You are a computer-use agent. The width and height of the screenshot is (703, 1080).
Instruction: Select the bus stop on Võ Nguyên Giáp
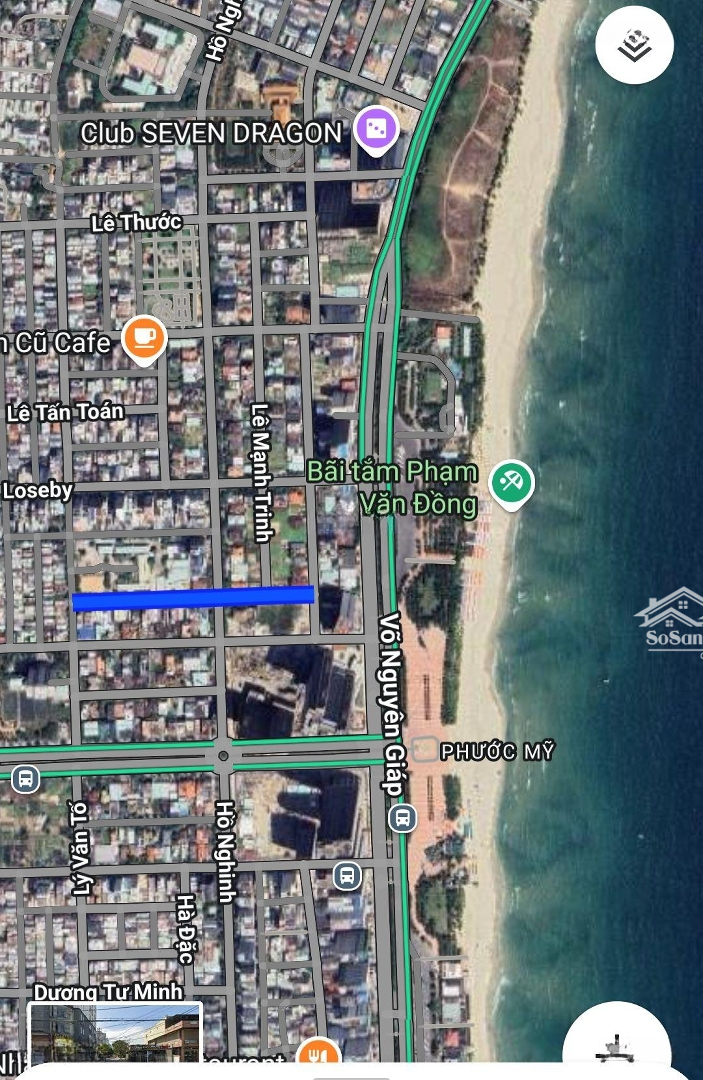pyautogui.click(x=402, y=817)
